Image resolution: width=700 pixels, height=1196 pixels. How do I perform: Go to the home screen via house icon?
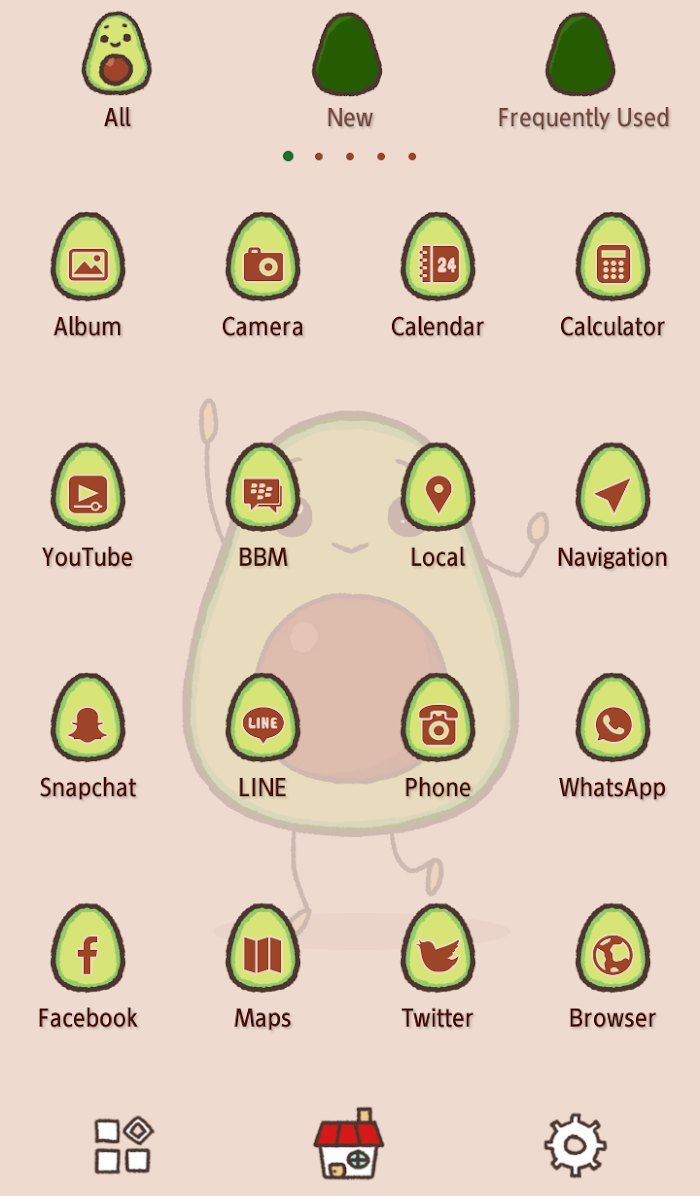[x=349, y=1143]
